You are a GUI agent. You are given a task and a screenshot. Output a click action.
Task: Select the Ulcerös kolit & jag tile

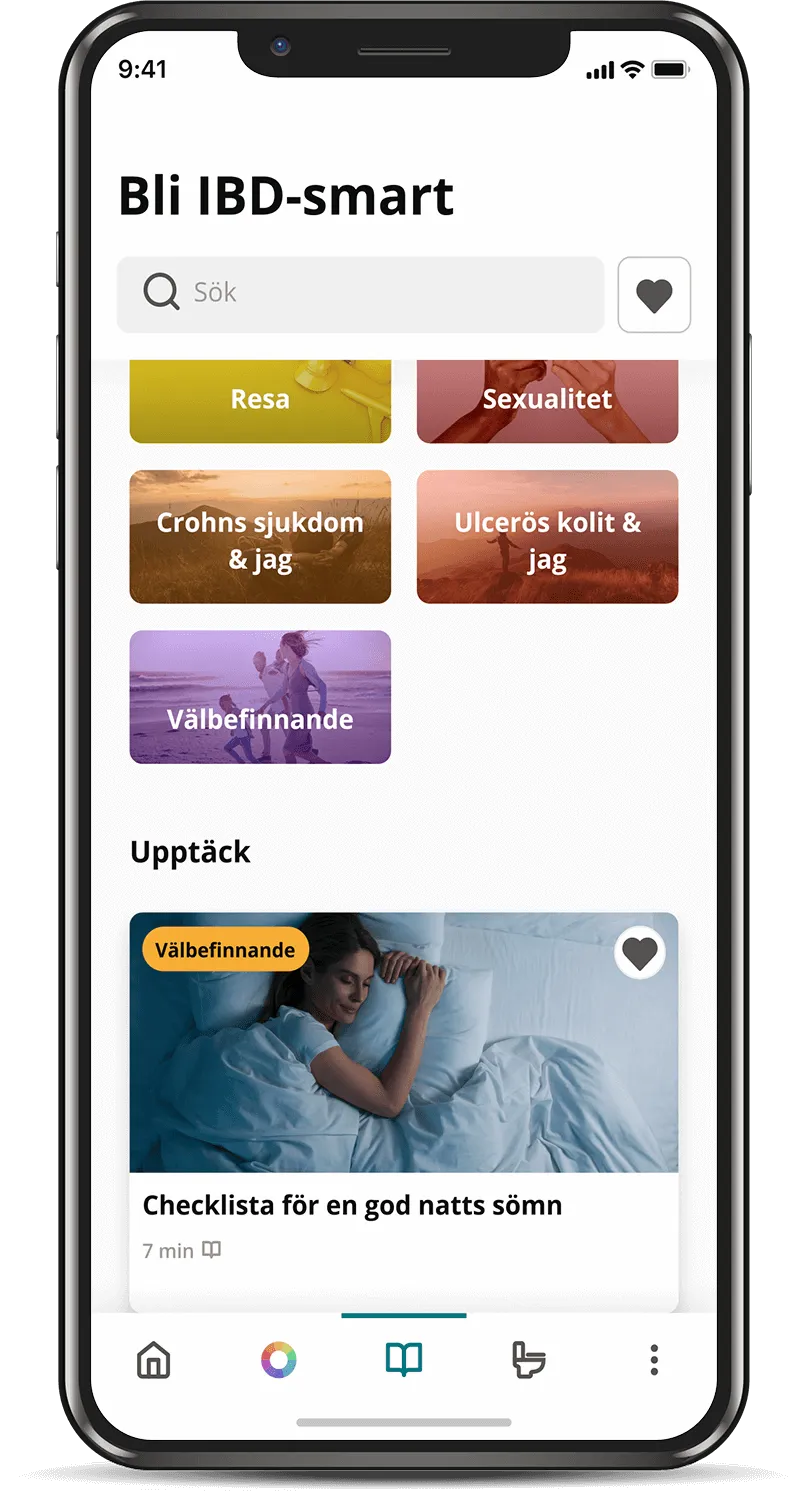(547, 537)
